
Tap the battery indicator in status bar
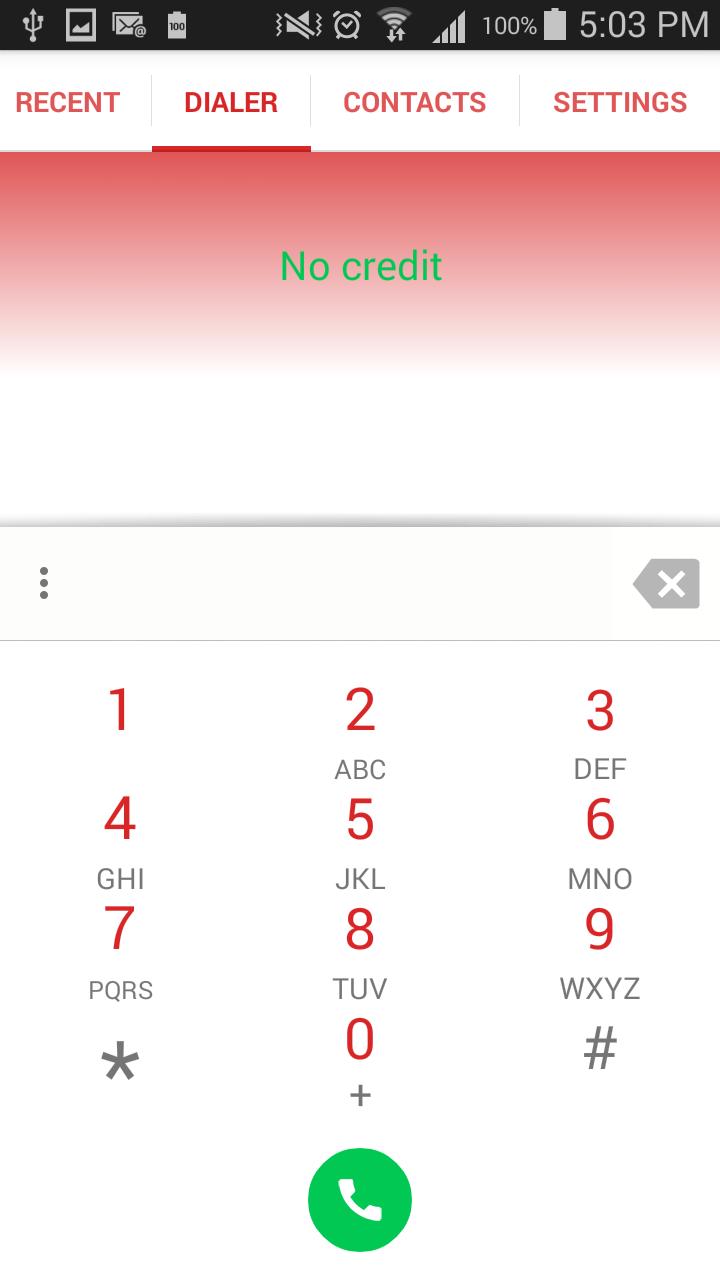tap(556, 24)
